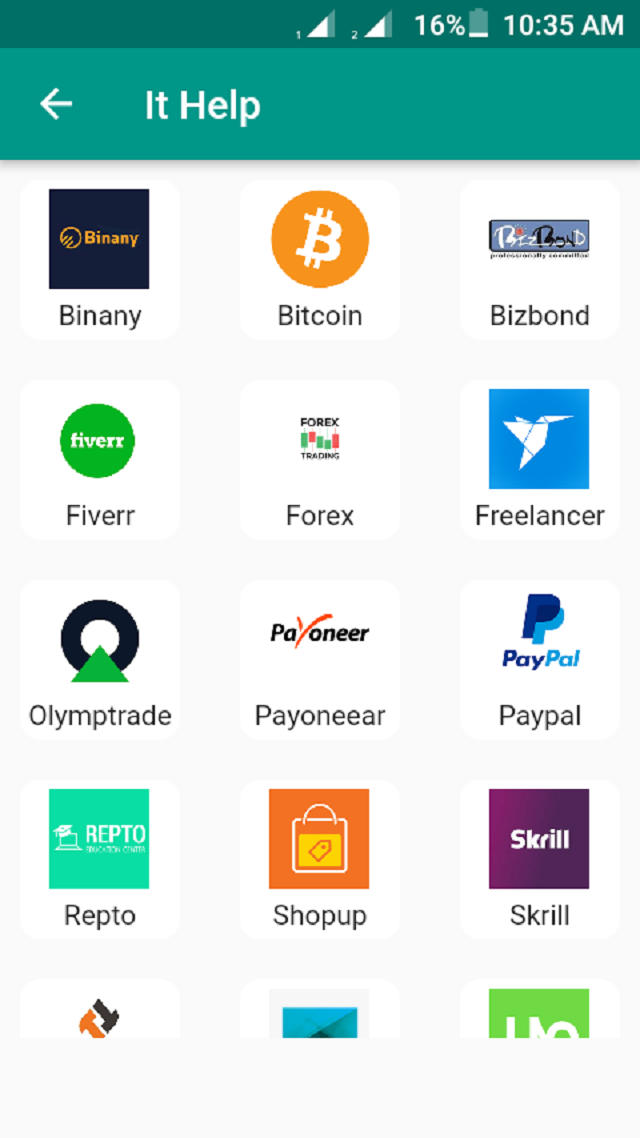Choose the Skrill card
Screen dimensions: 640x1138
(x=540, y=859)
